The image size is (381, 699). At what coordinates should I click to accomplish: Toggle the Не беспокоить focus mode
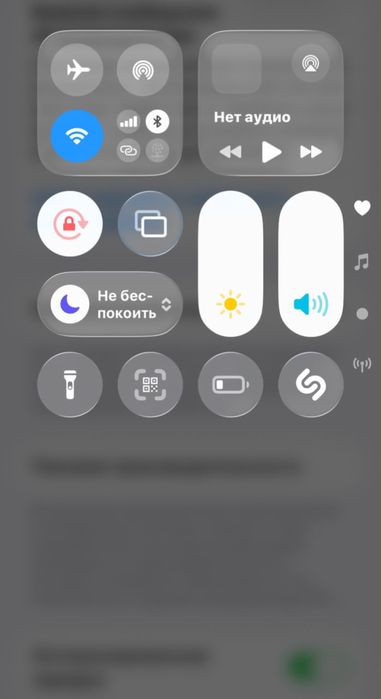pyautogui.click(x=110, y=304)
